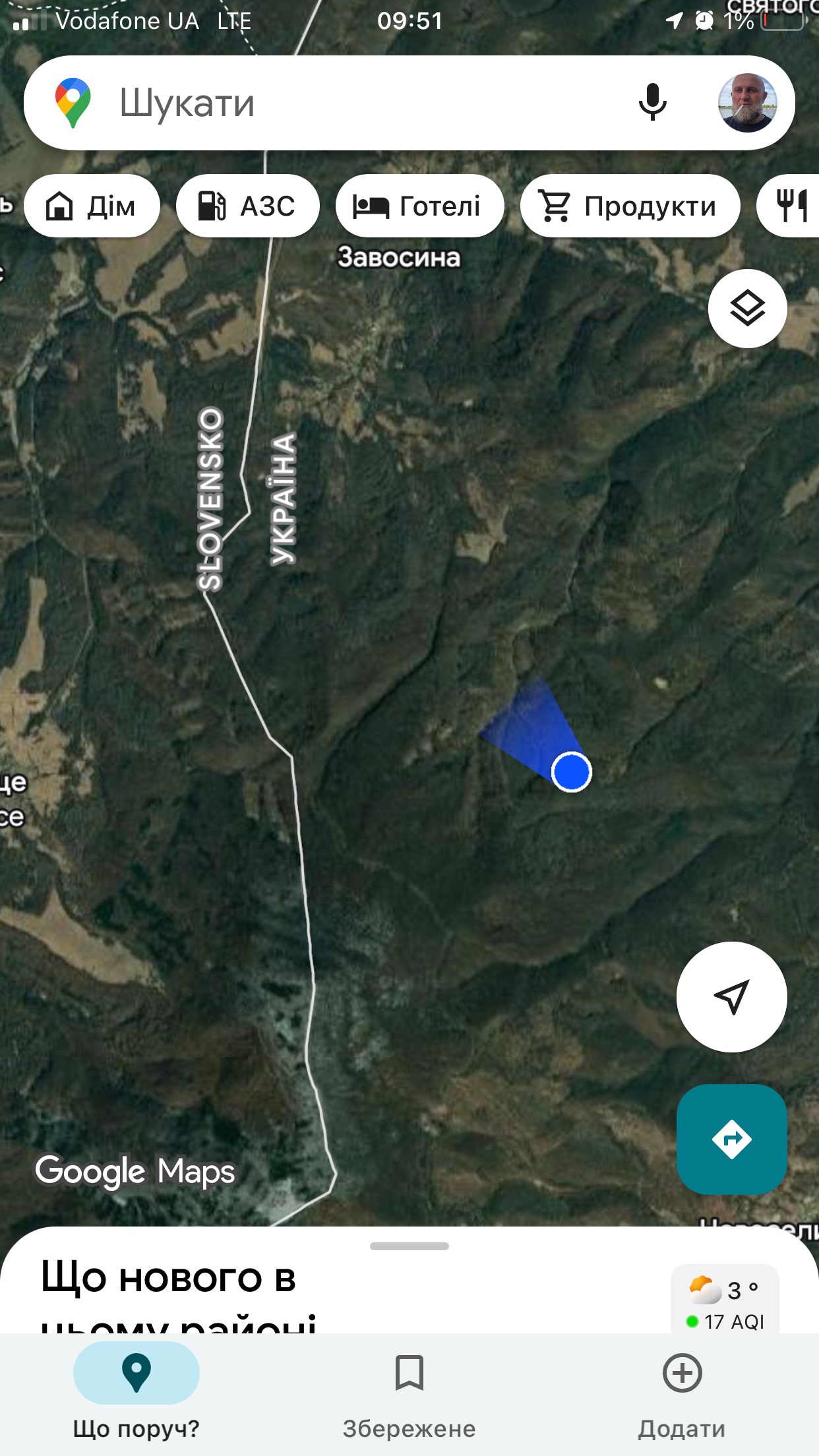This screenshot has height=1456, width=819.
Task: Open the account profile picture
Action: tap(746, 103)
